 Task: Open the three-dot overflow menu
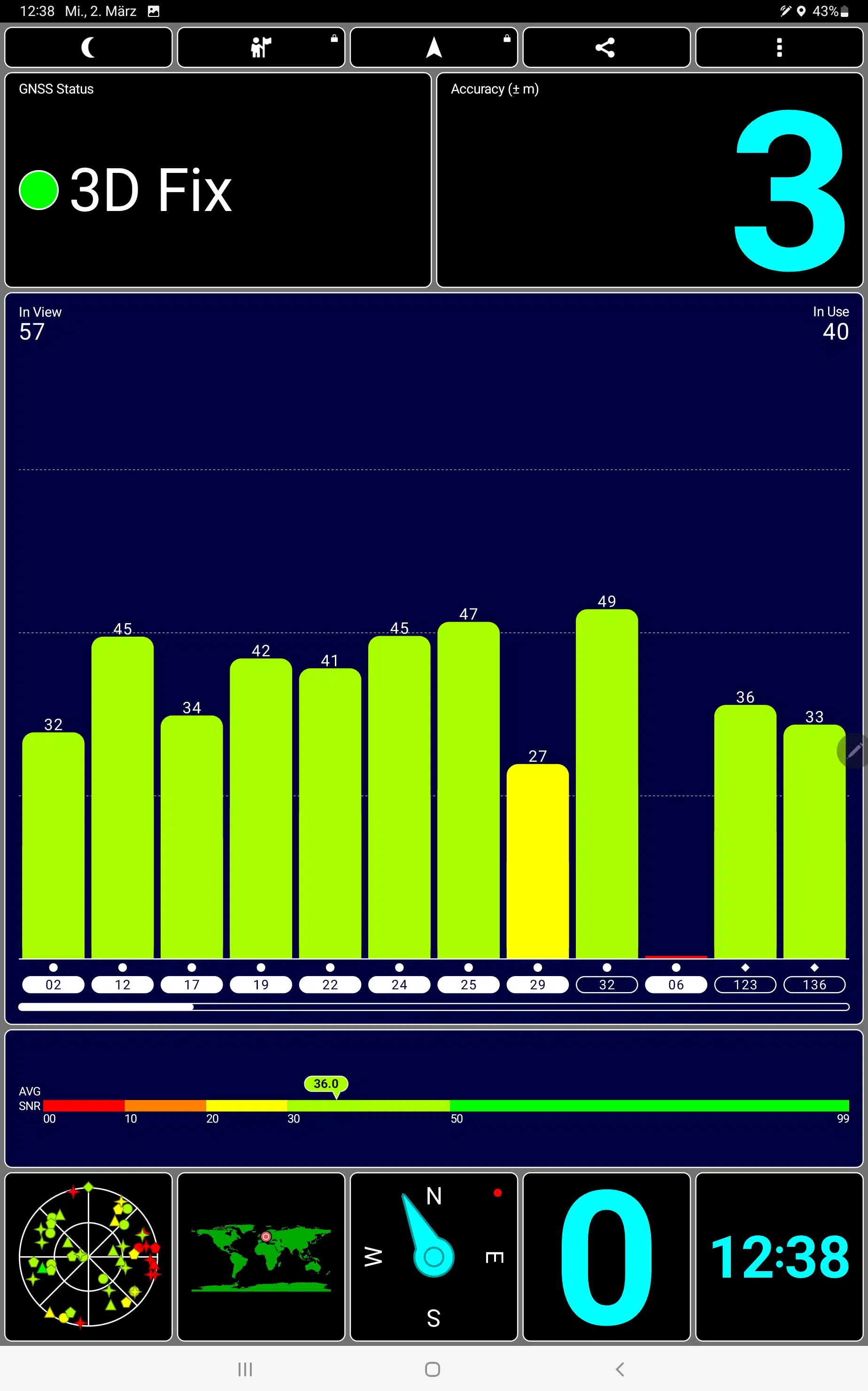point(779,47)
